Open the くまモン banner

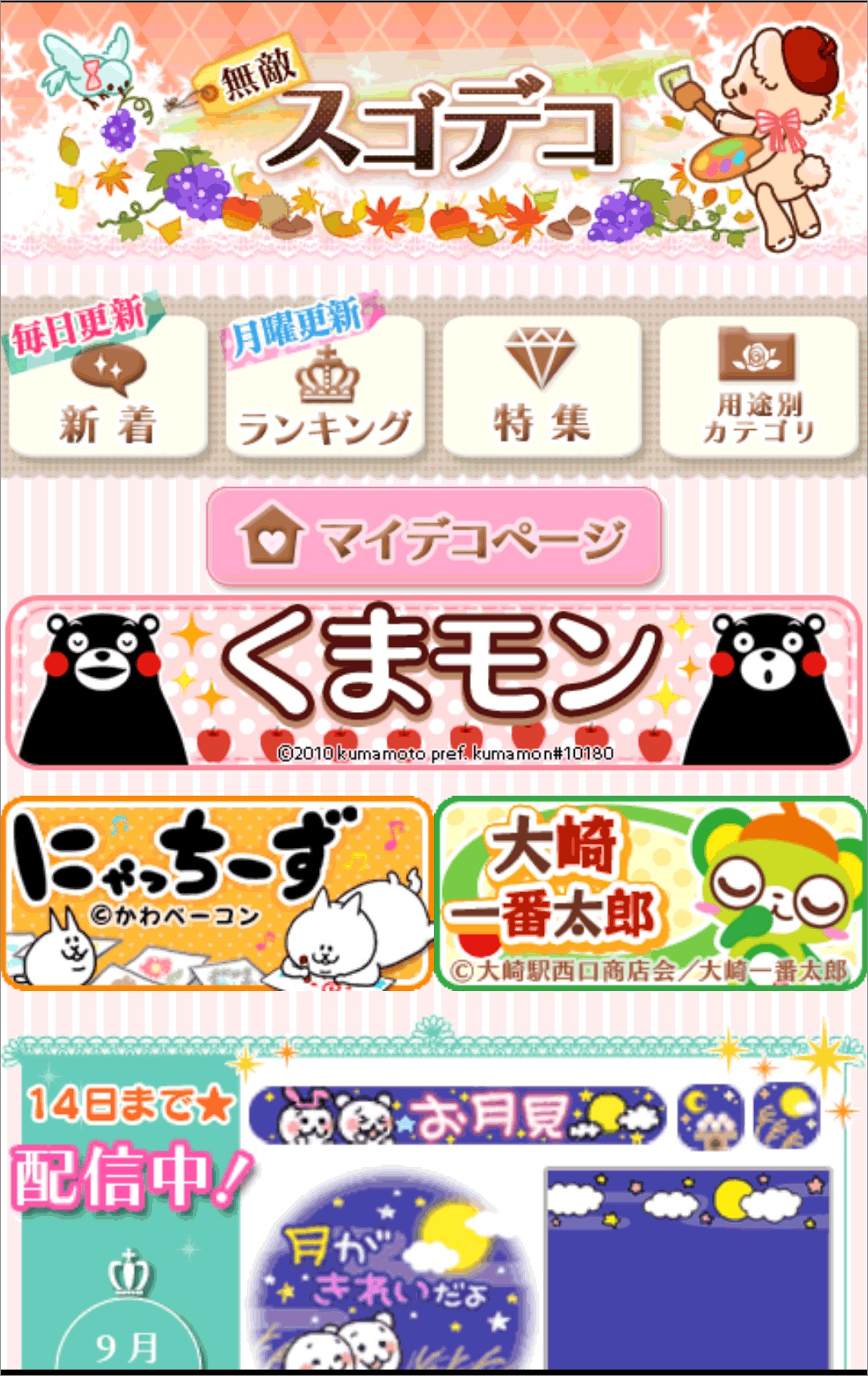pos(434,682)
